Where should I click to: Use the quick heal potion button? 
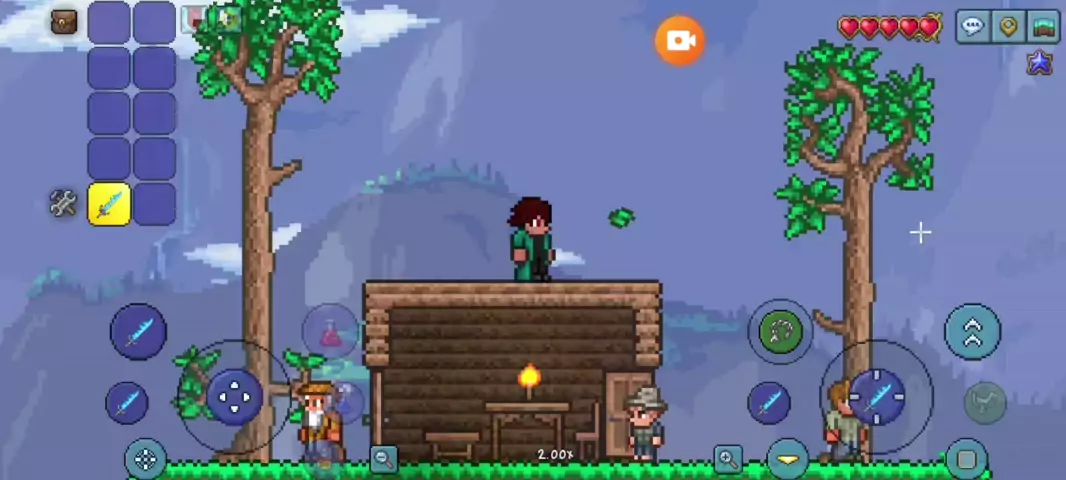pos(330,331)
